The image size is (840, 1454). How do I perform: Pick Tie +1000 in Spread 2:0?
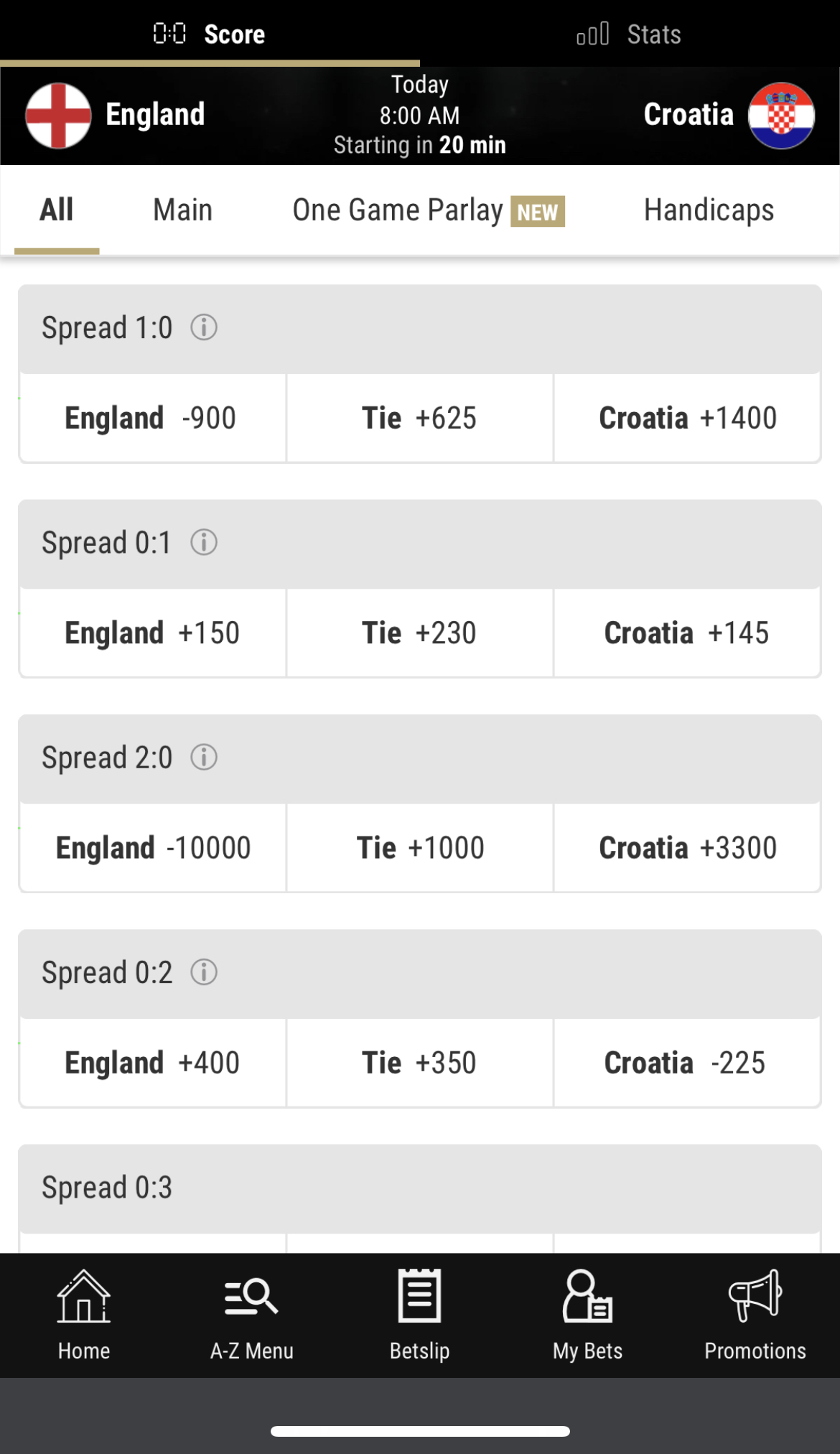[x=420, y=848]
